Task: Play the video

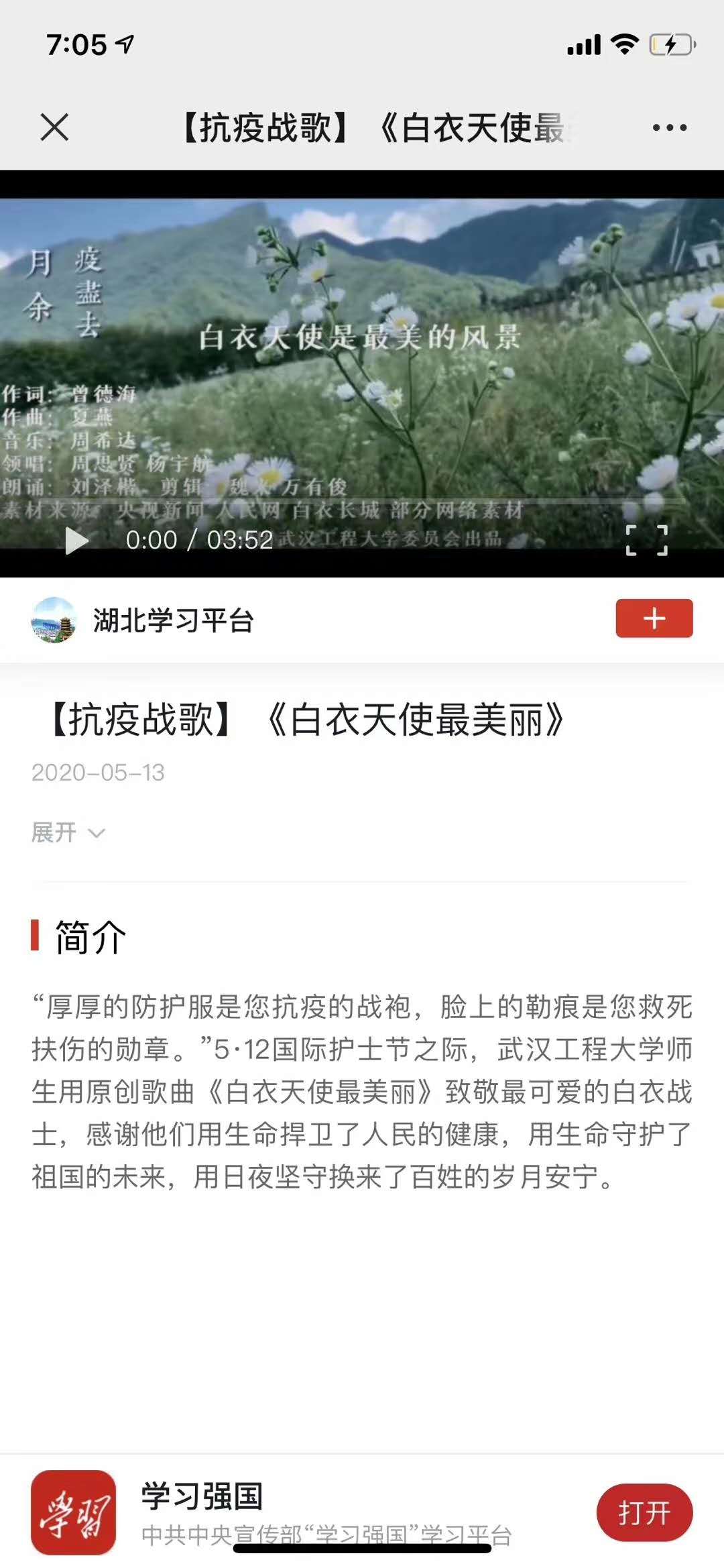Action: coord(76,541)
